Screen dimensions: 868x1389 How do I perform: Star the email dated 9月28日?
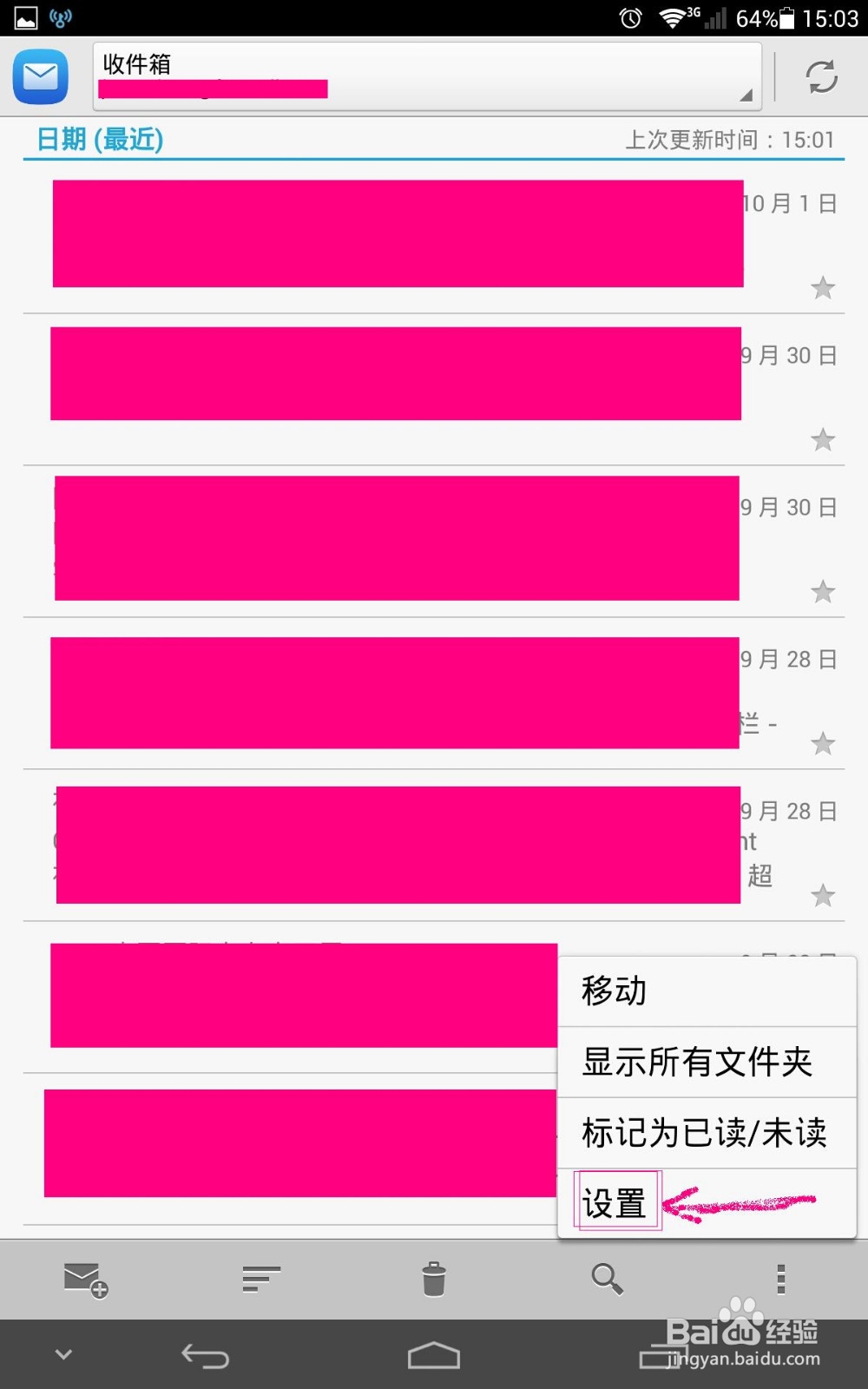coord(823,744)
